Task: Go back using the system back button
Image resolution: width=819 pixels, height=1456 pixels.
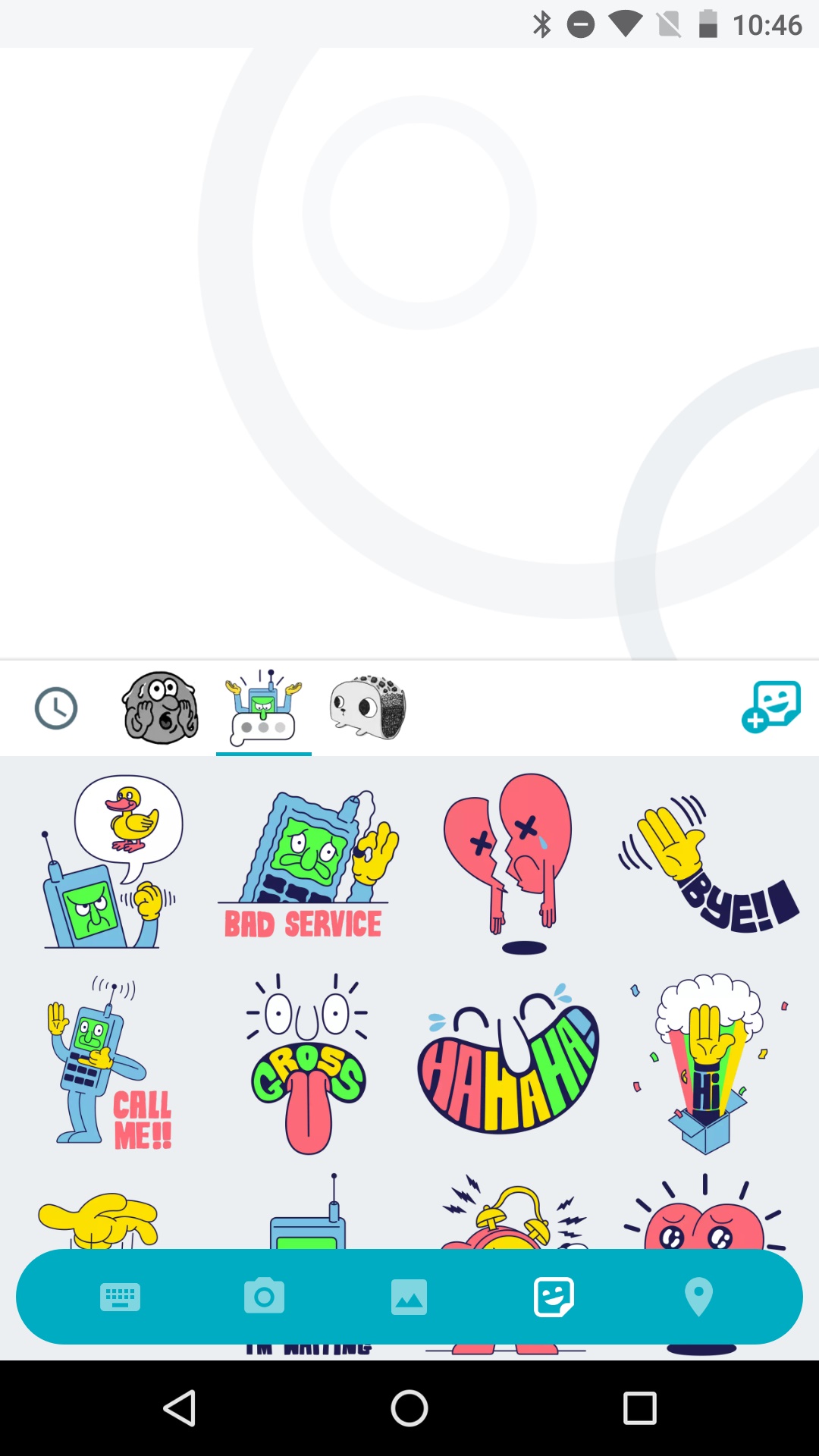Action: pos(180,1408)
